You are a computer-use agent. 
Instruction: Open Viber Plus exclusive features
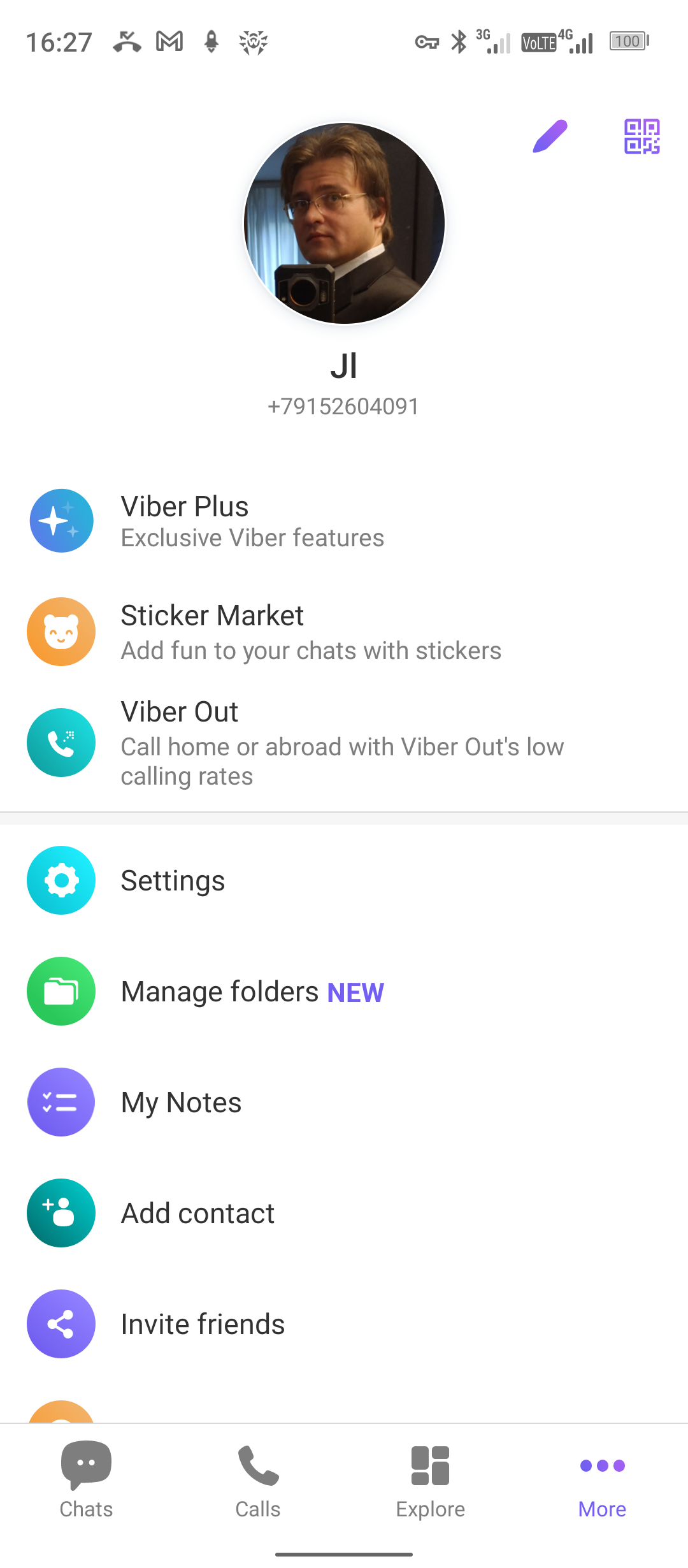[x=344, y=521]
